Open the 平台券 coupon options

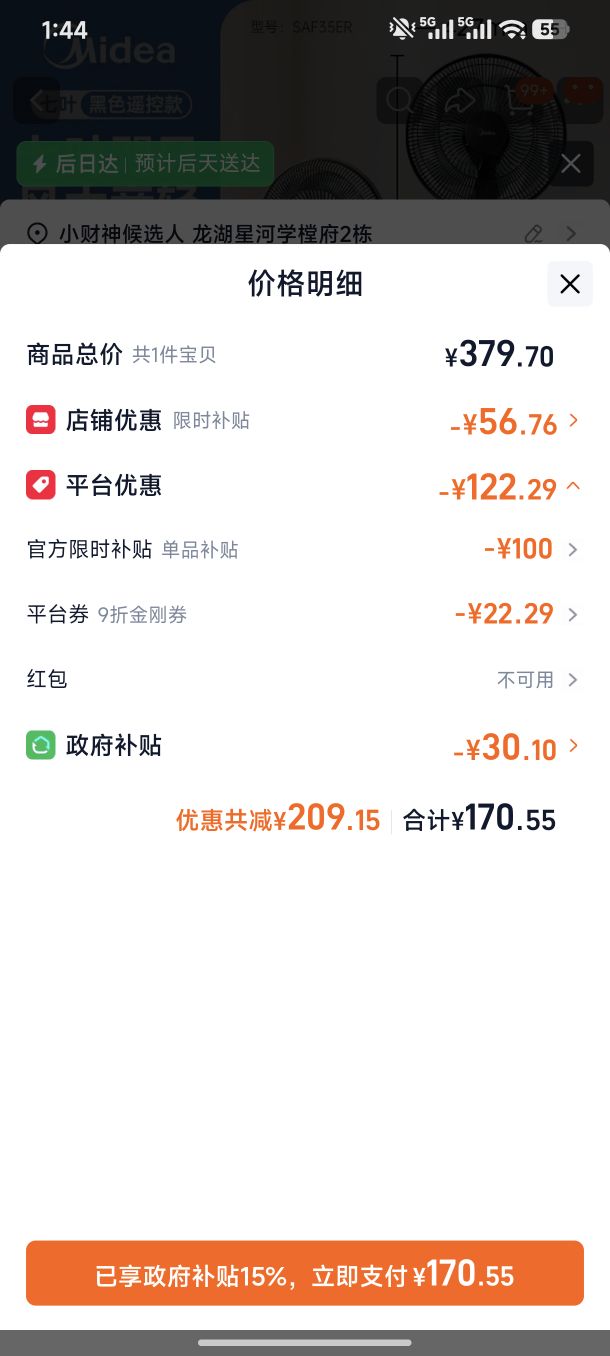pos(304,614)
